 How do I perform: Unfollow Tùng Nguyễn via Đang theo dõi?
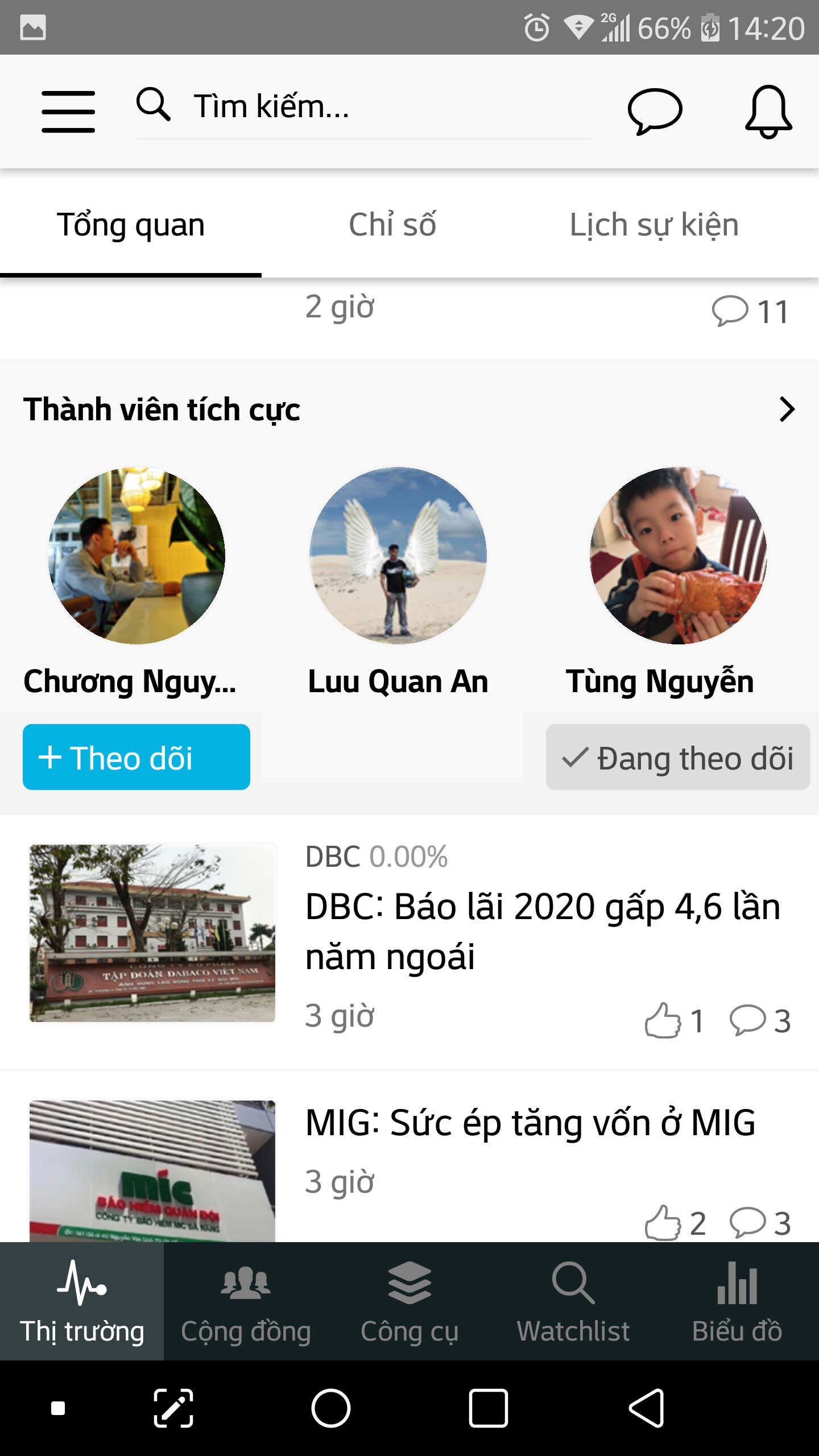tap(678, 757)
